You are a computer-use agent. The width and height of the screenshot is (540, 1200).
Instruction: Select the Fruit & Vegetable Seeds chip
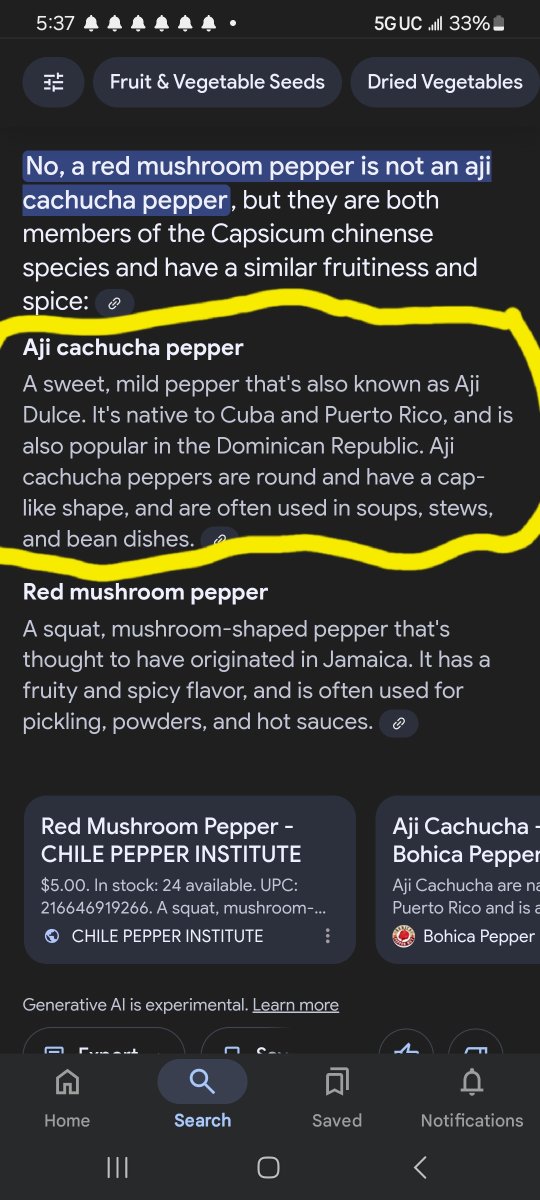click(x=217, y=82)
